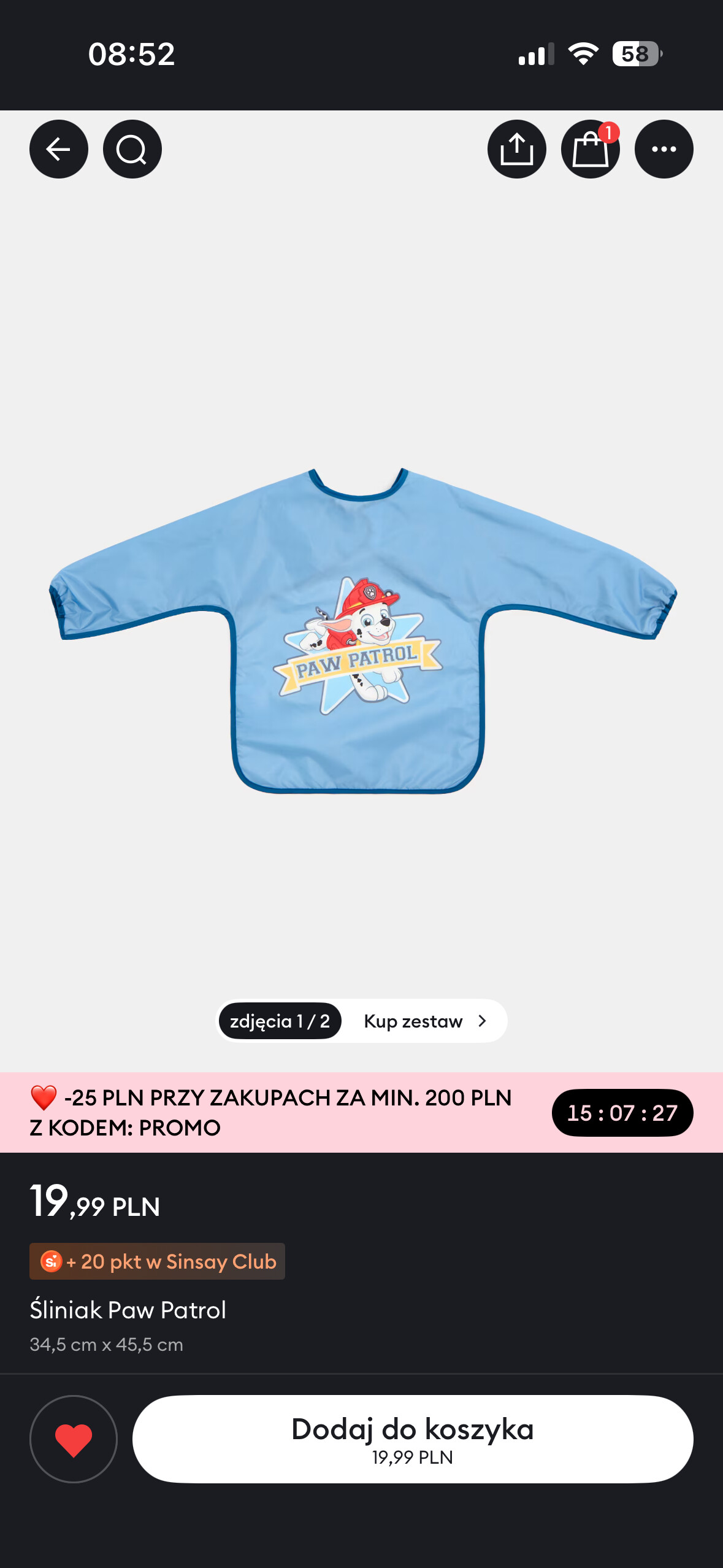
Task: Open the zdjęcia 1 / 2 photo indicator
Action: 280,1021
